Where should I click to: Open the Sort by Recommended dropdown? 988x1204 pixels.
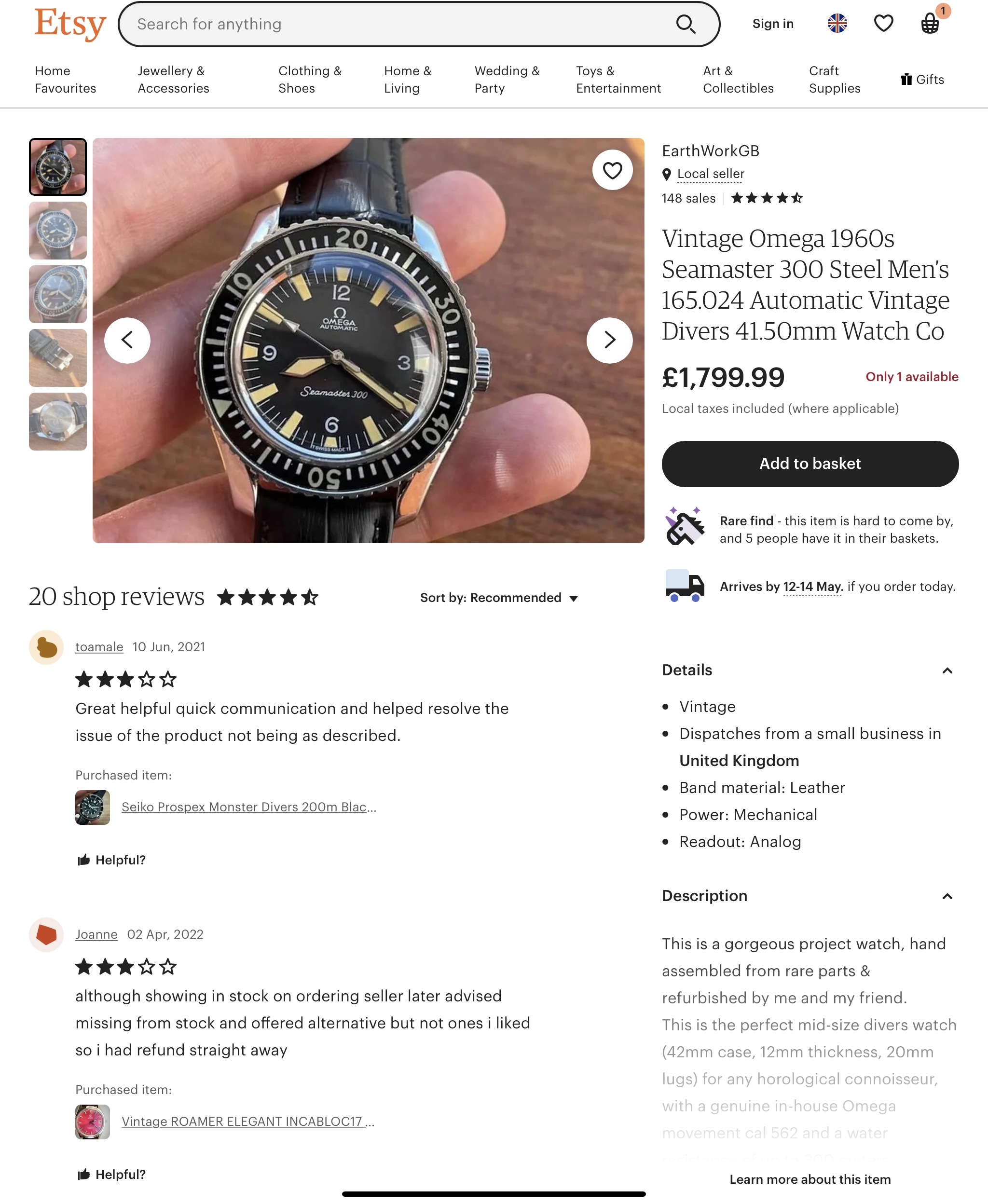[498, 598]
